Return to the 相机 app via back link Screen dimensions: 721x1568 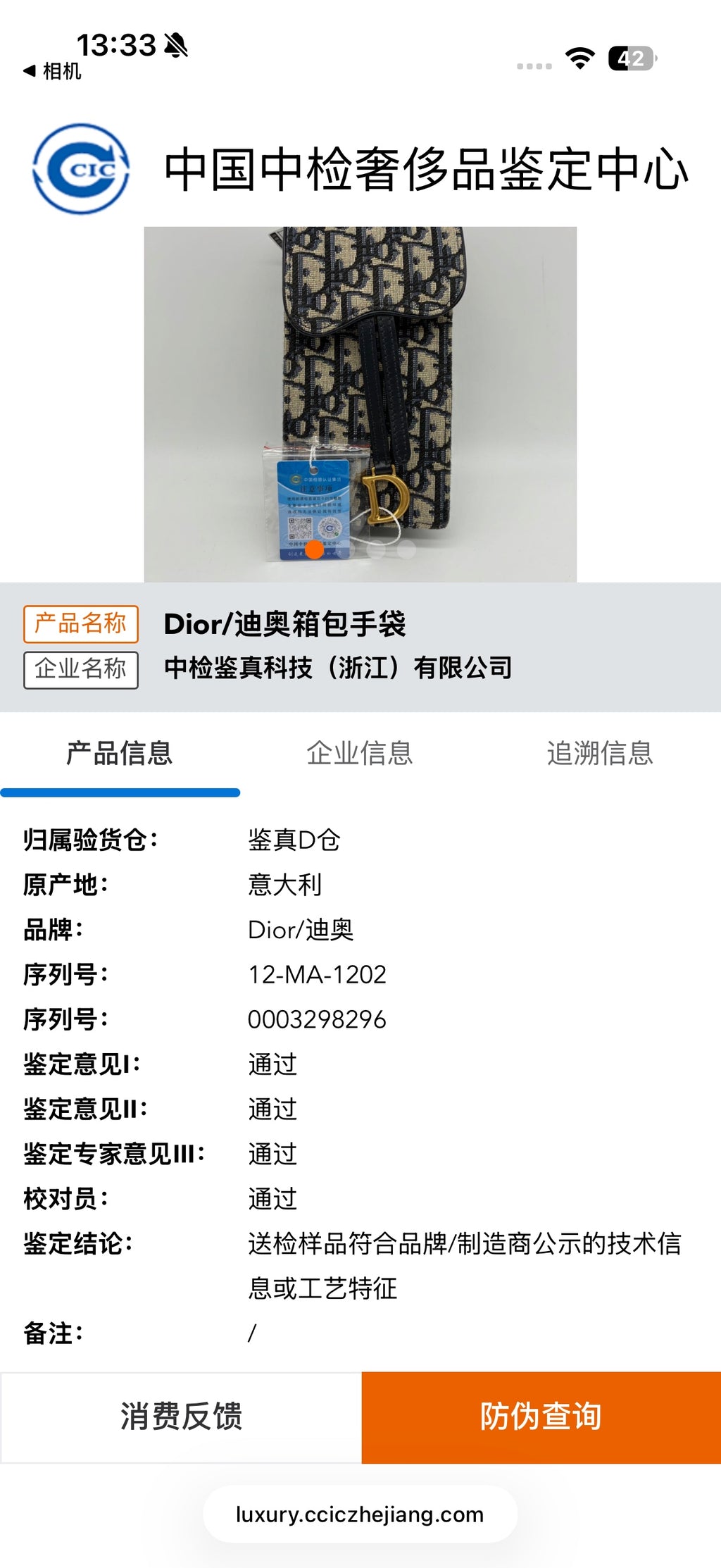[x=52, y=71]
